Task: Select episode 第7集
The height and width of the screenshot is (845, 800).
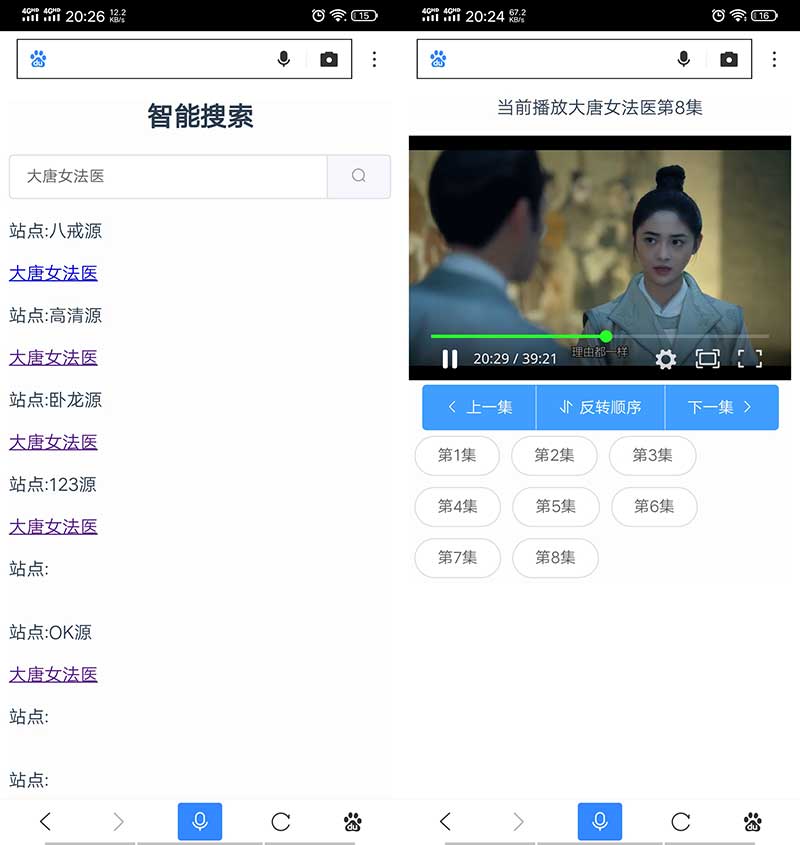Action: coord(457,558)
